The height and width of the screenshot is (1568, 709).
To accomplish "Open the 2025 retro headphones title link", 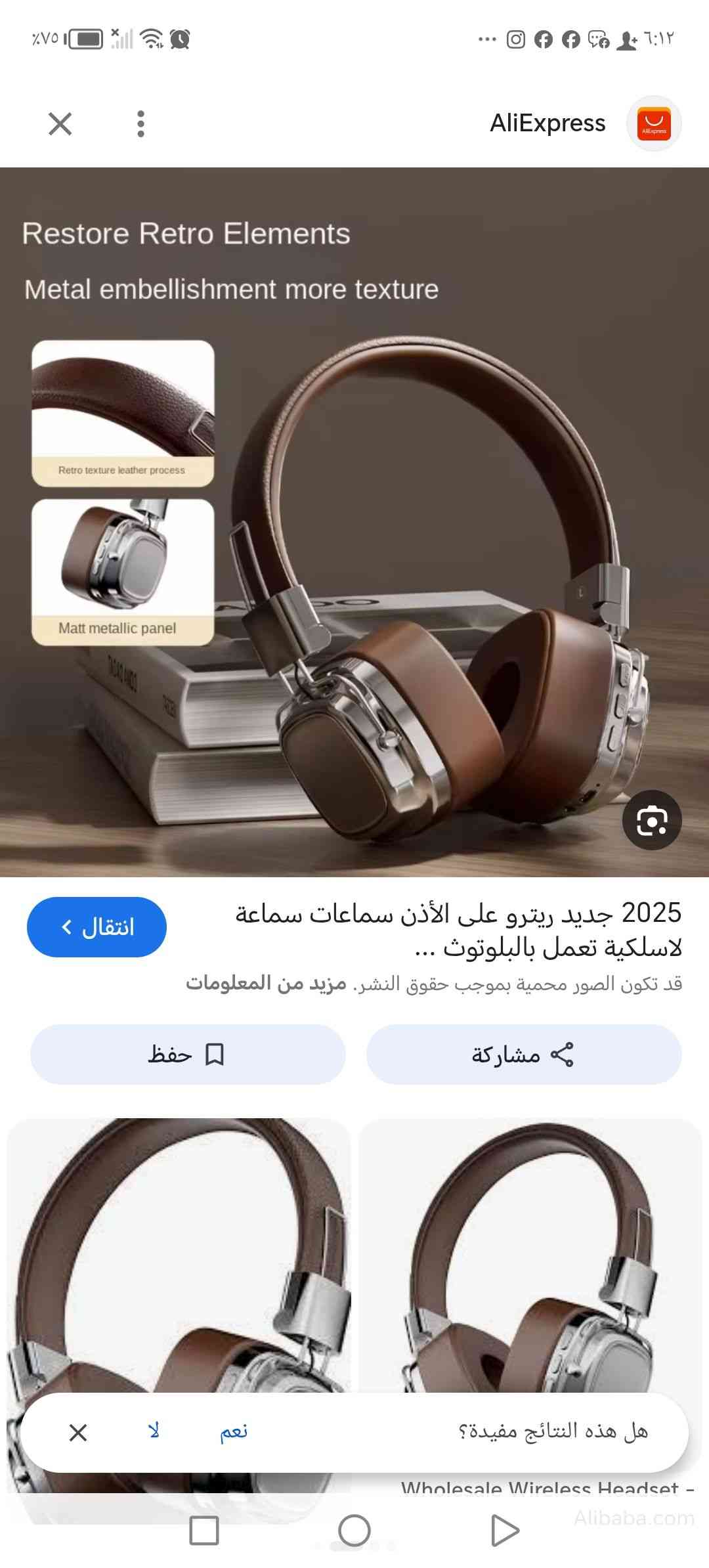I will coord(458,930).
